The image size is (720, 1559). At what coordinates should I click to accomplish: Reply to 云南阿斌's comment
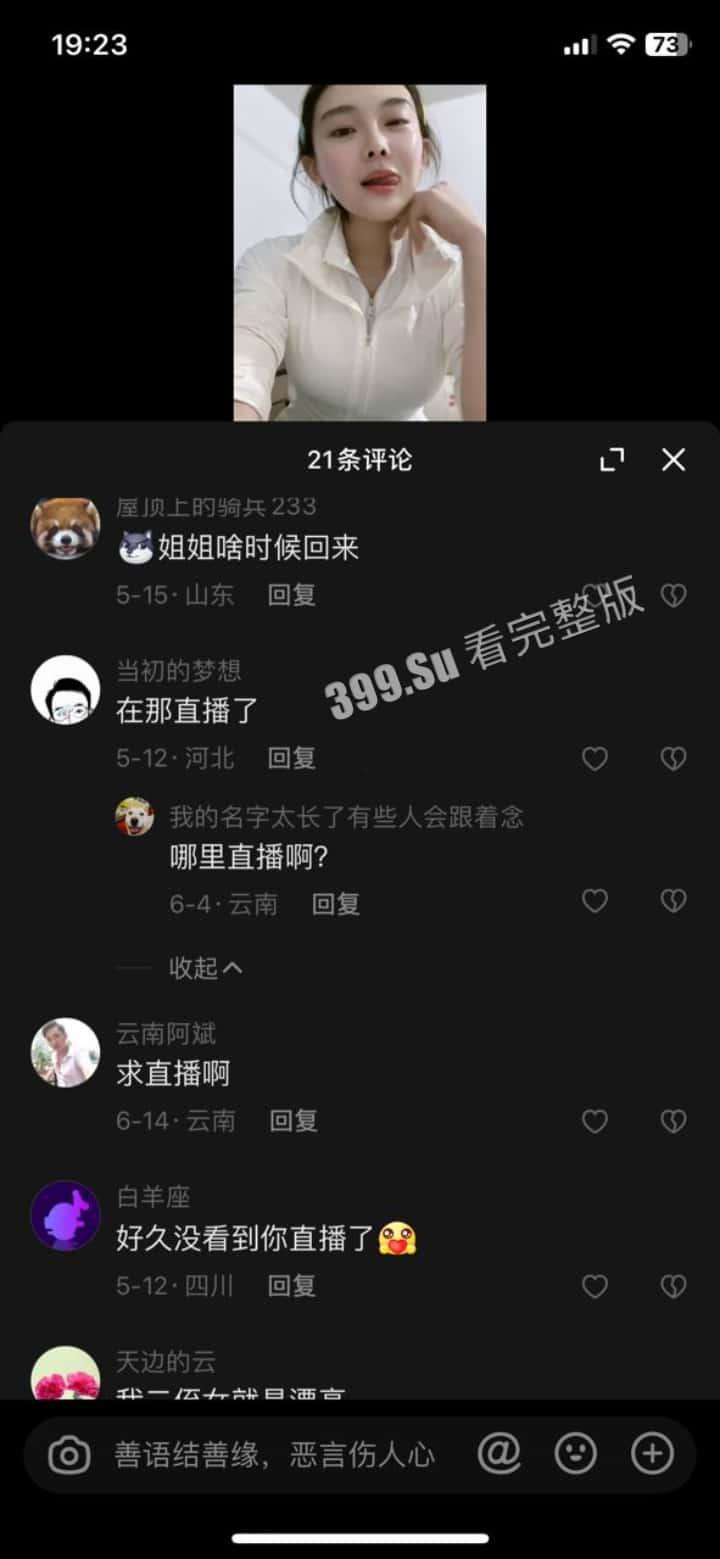pos(293,1121)
